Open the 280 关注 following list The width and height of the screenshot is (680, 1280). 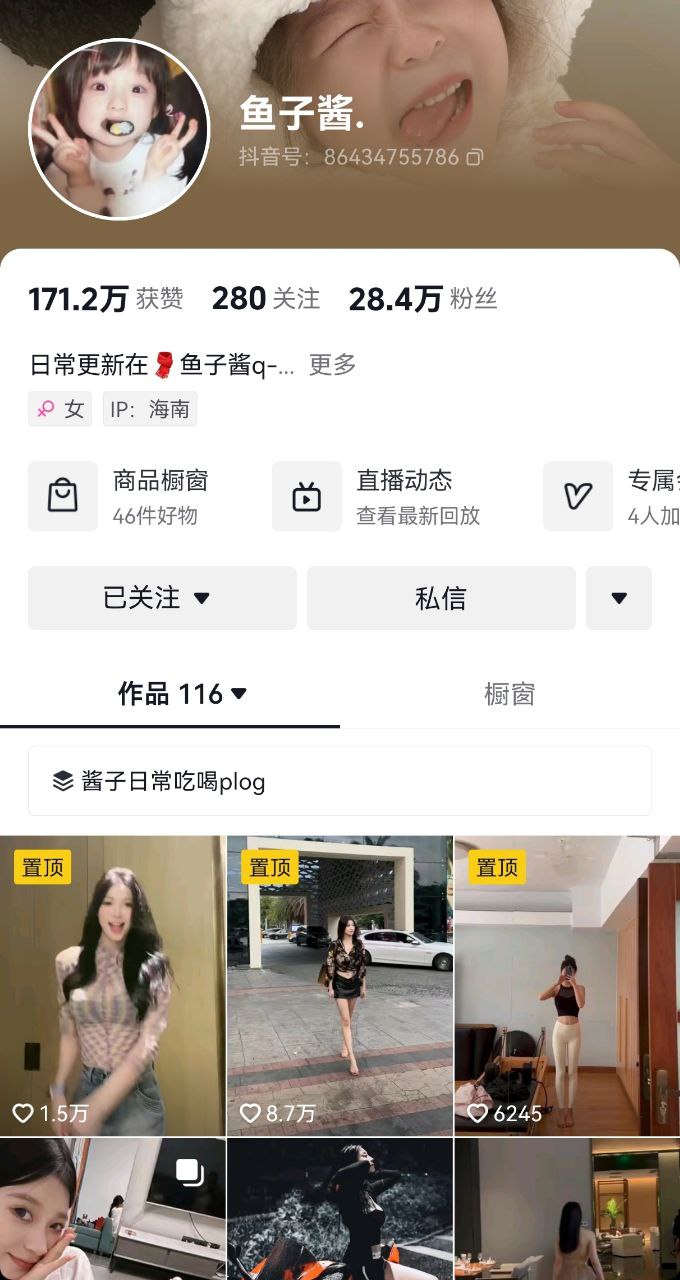coord(266,299)
